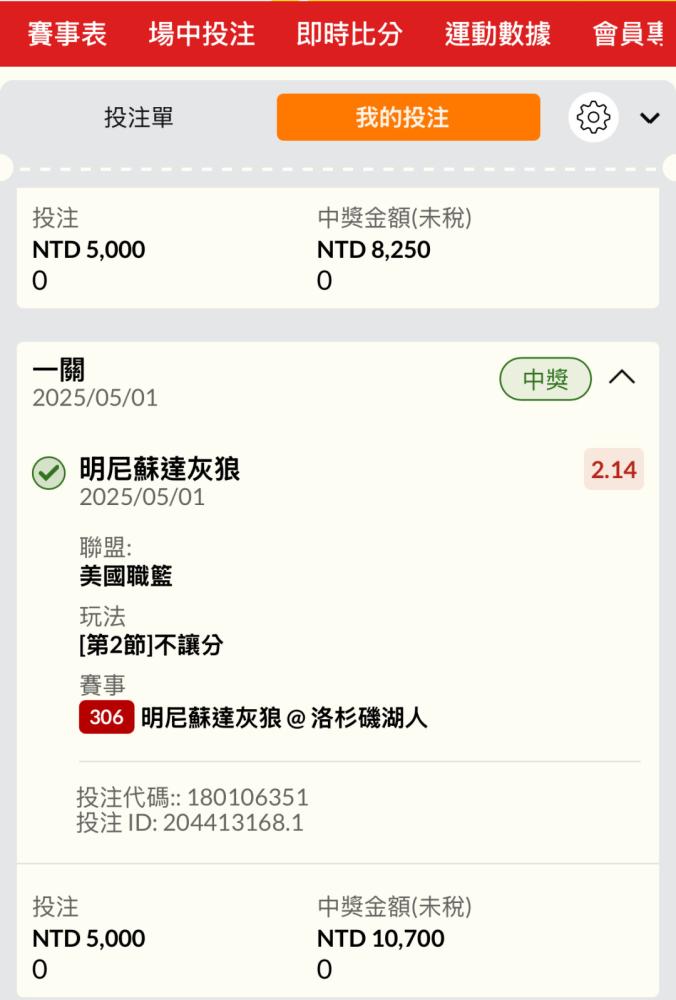The image size is (676, 1000).
Task: Open the settings gear icon
Action: click(593, 117)
